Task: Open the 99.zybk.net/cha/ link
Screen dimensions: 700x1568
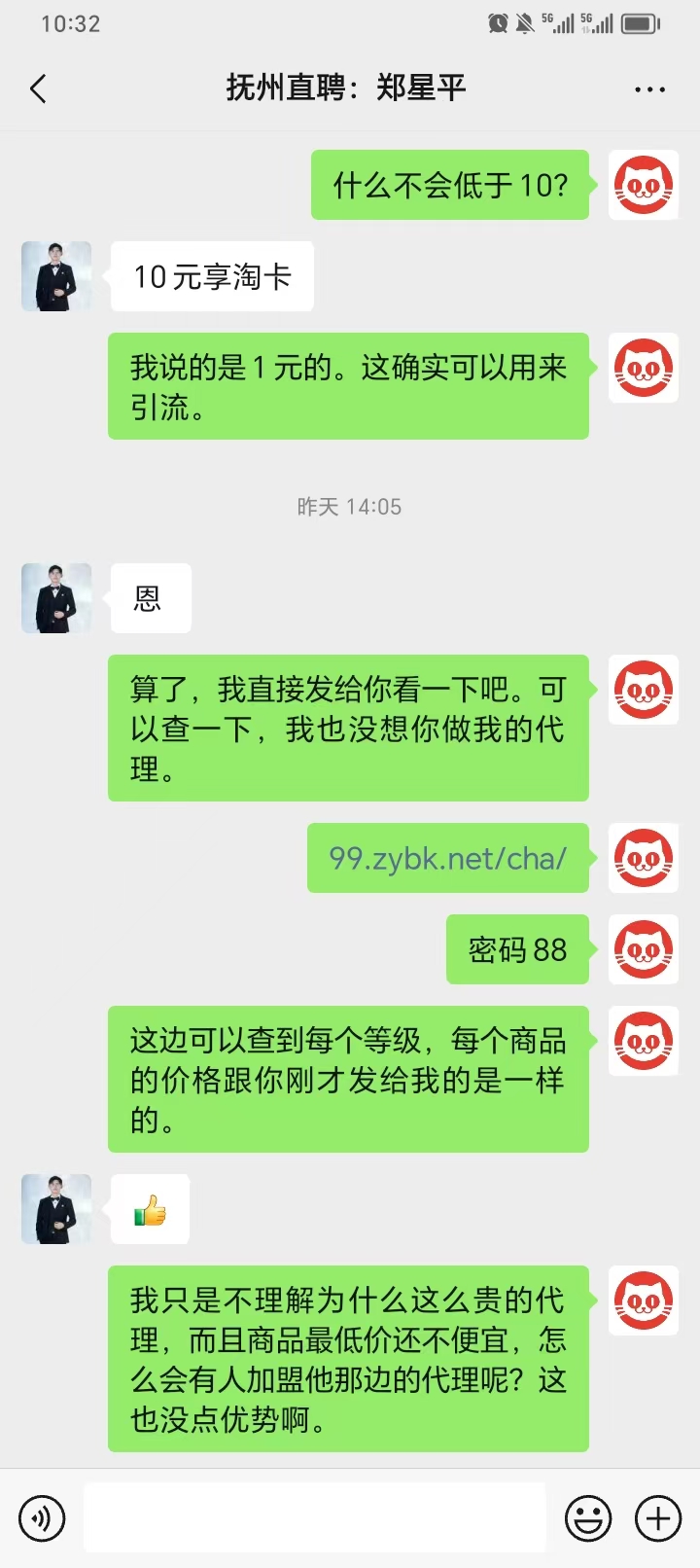Action: pyautogui.click(x=448, y=858)
